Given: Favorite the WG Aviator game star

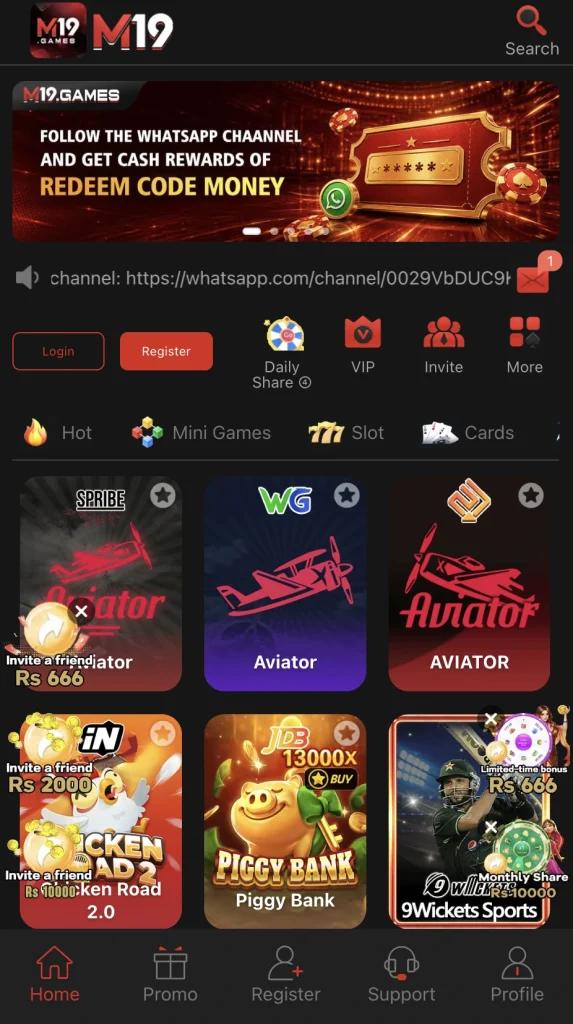Looking at the screenshot, I should [347, 496].
